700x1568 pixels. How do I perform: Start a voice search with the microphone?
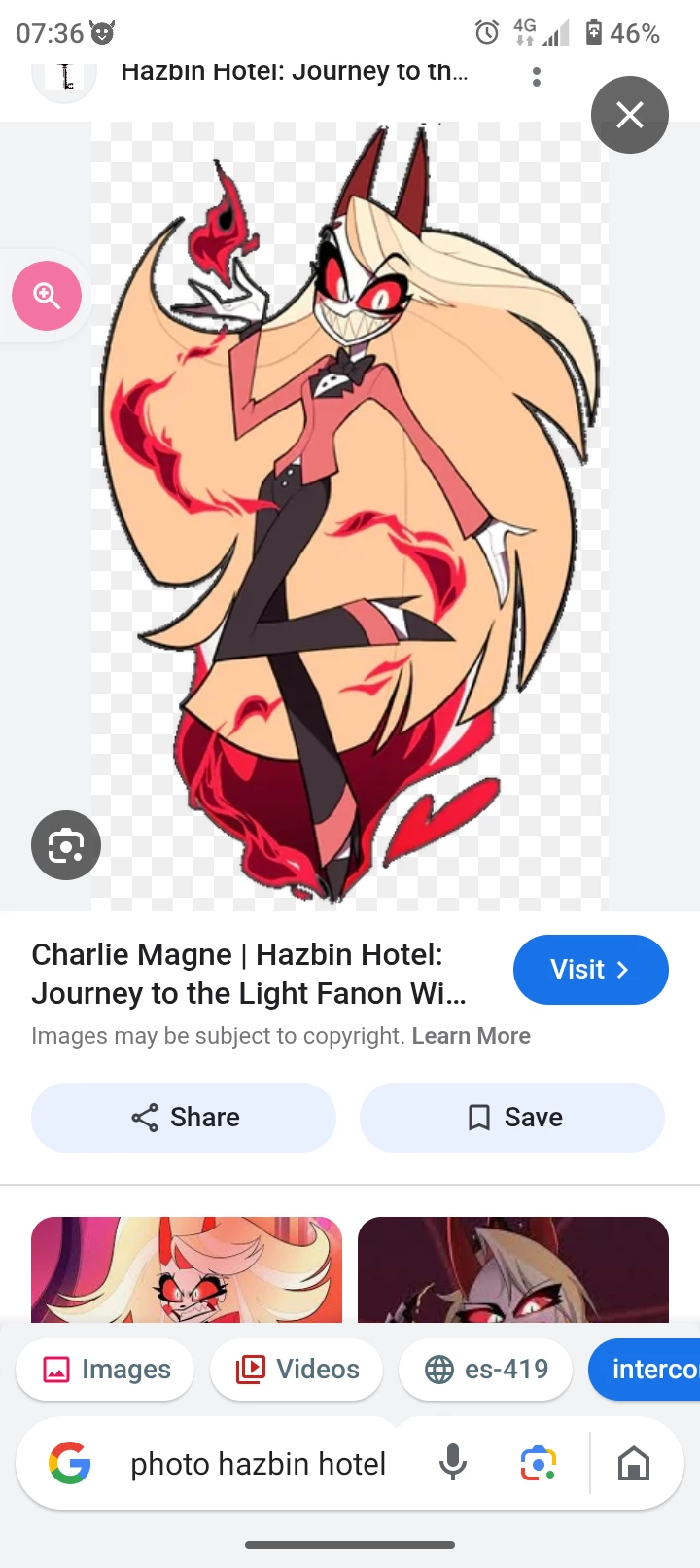pos(453,1462)
